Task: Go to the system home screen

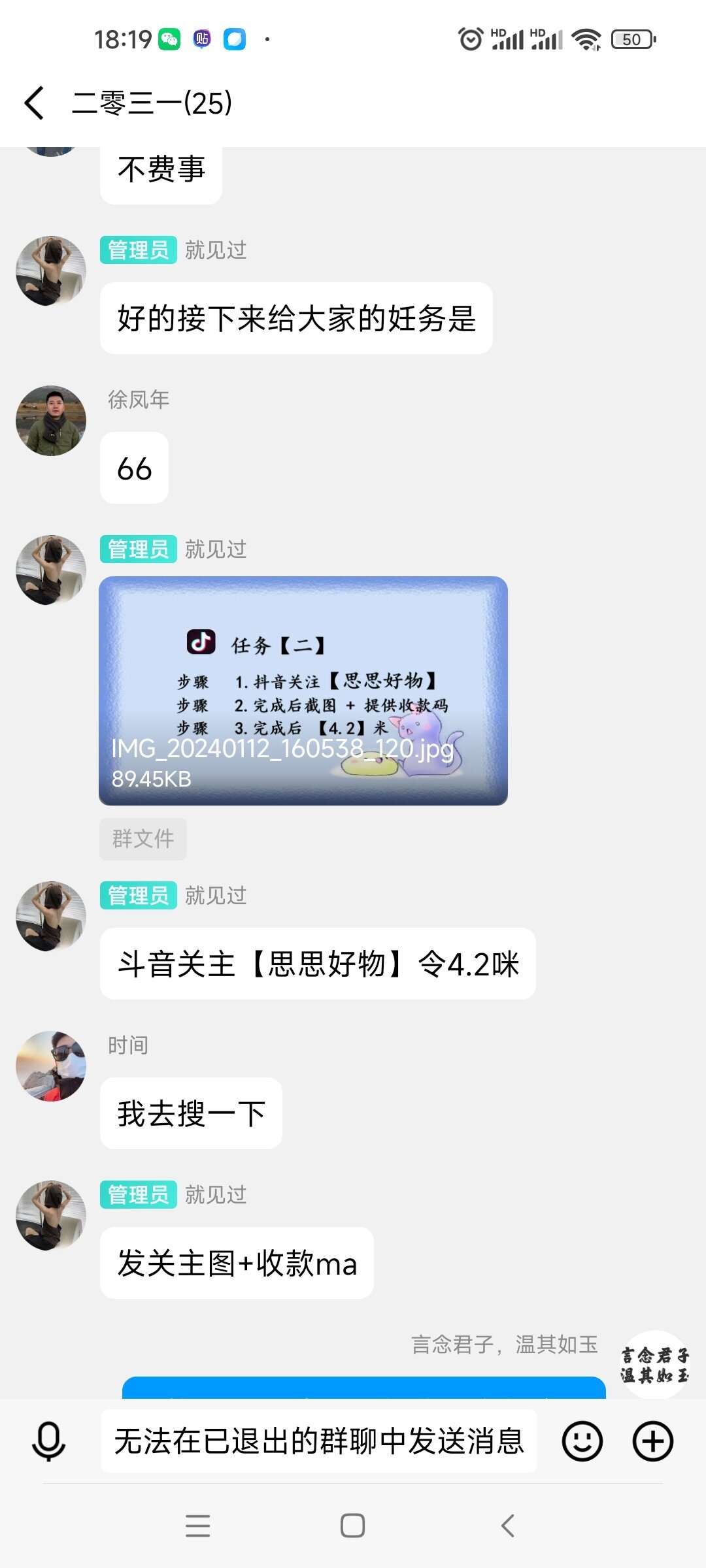Action: pyautogui.click(x=352, y=1526)
